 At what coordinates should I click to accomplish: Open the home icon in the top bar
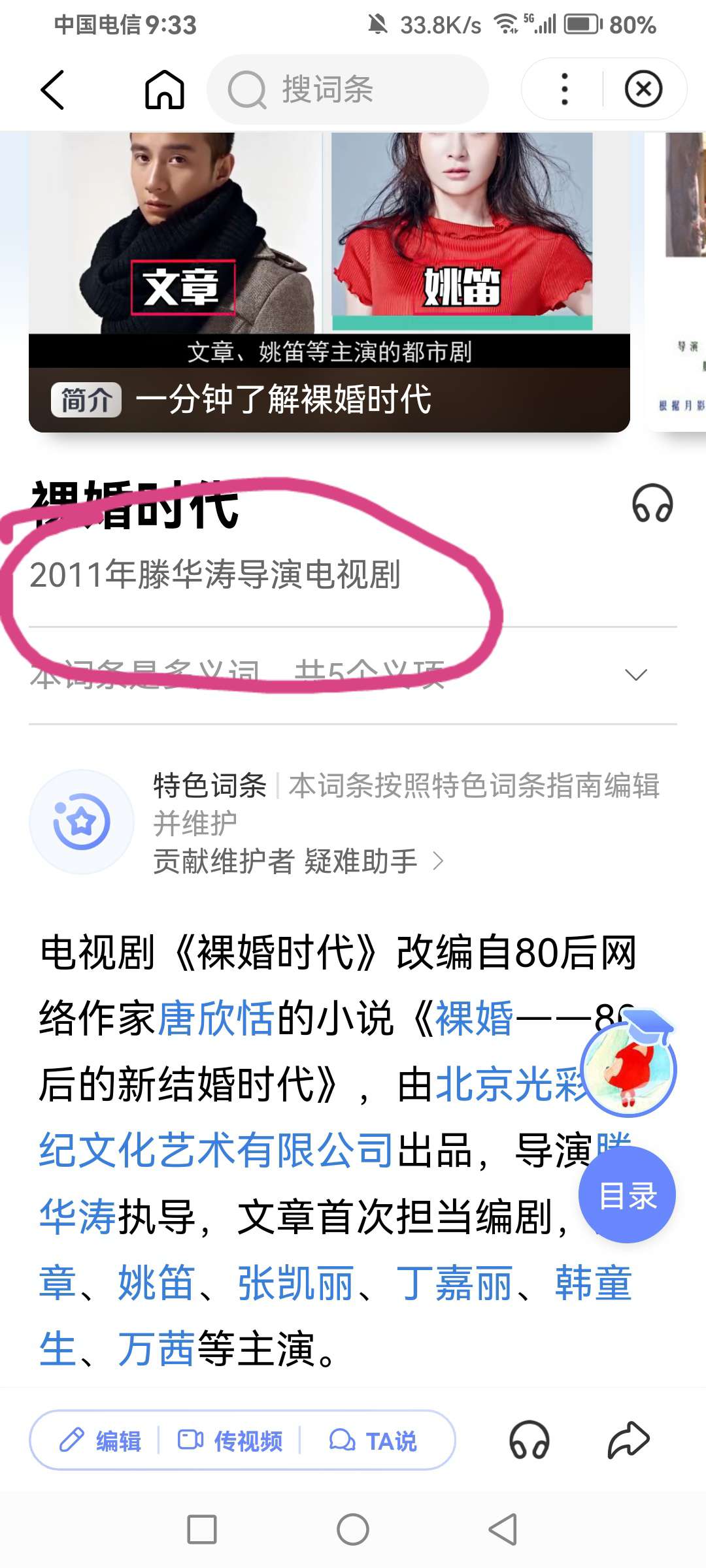click(x=164, y=90)
